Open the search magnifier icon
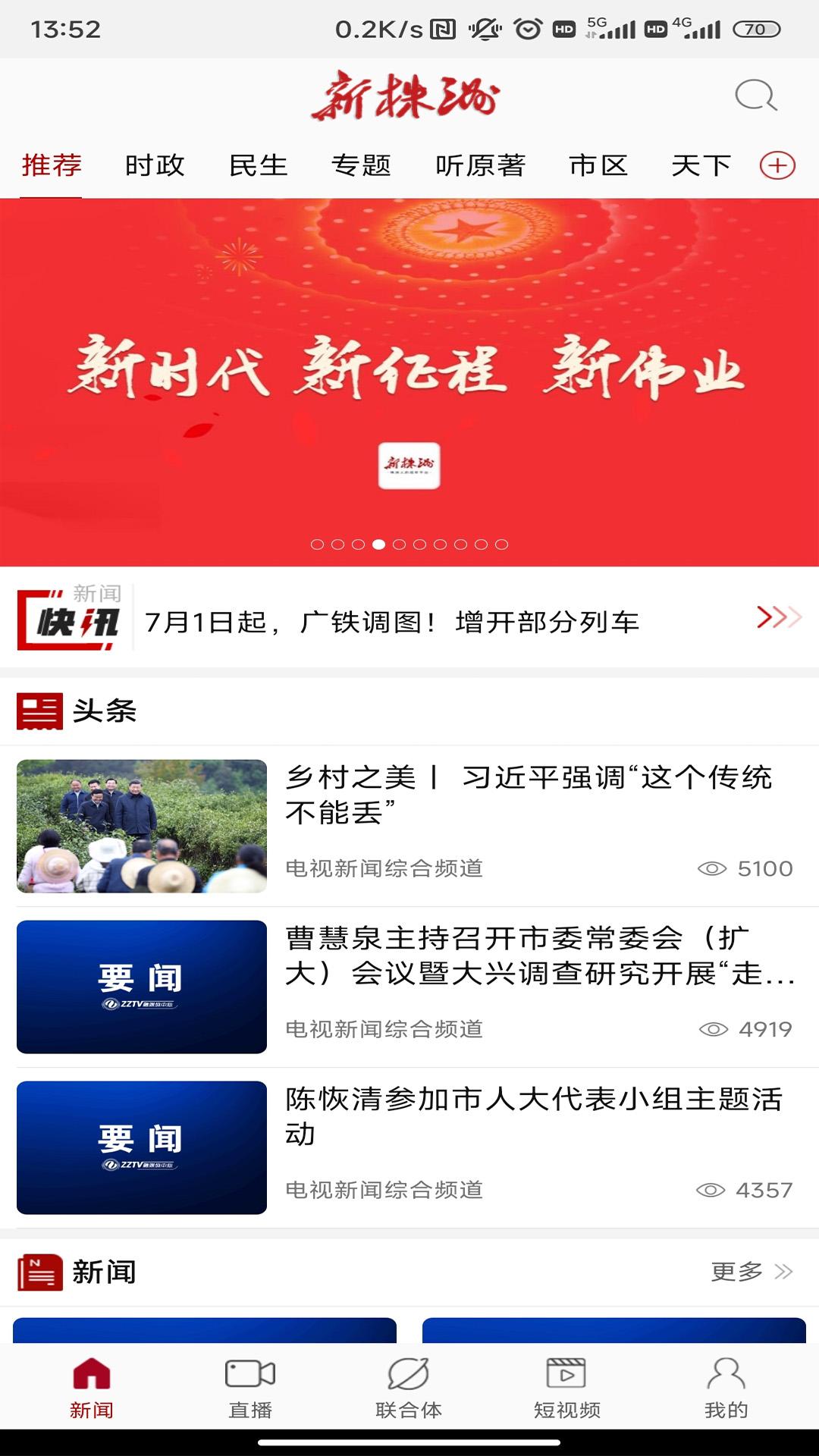The image size is (819, 1456). click(755, 96)
